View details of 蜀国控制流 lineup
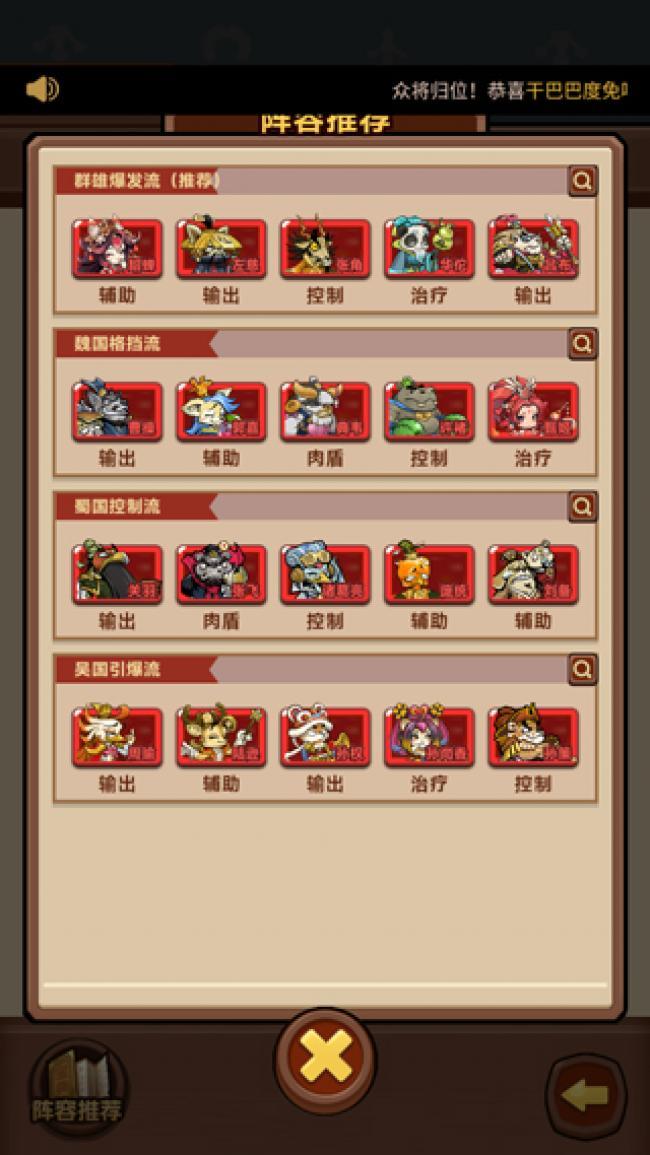 pos(582,507)
